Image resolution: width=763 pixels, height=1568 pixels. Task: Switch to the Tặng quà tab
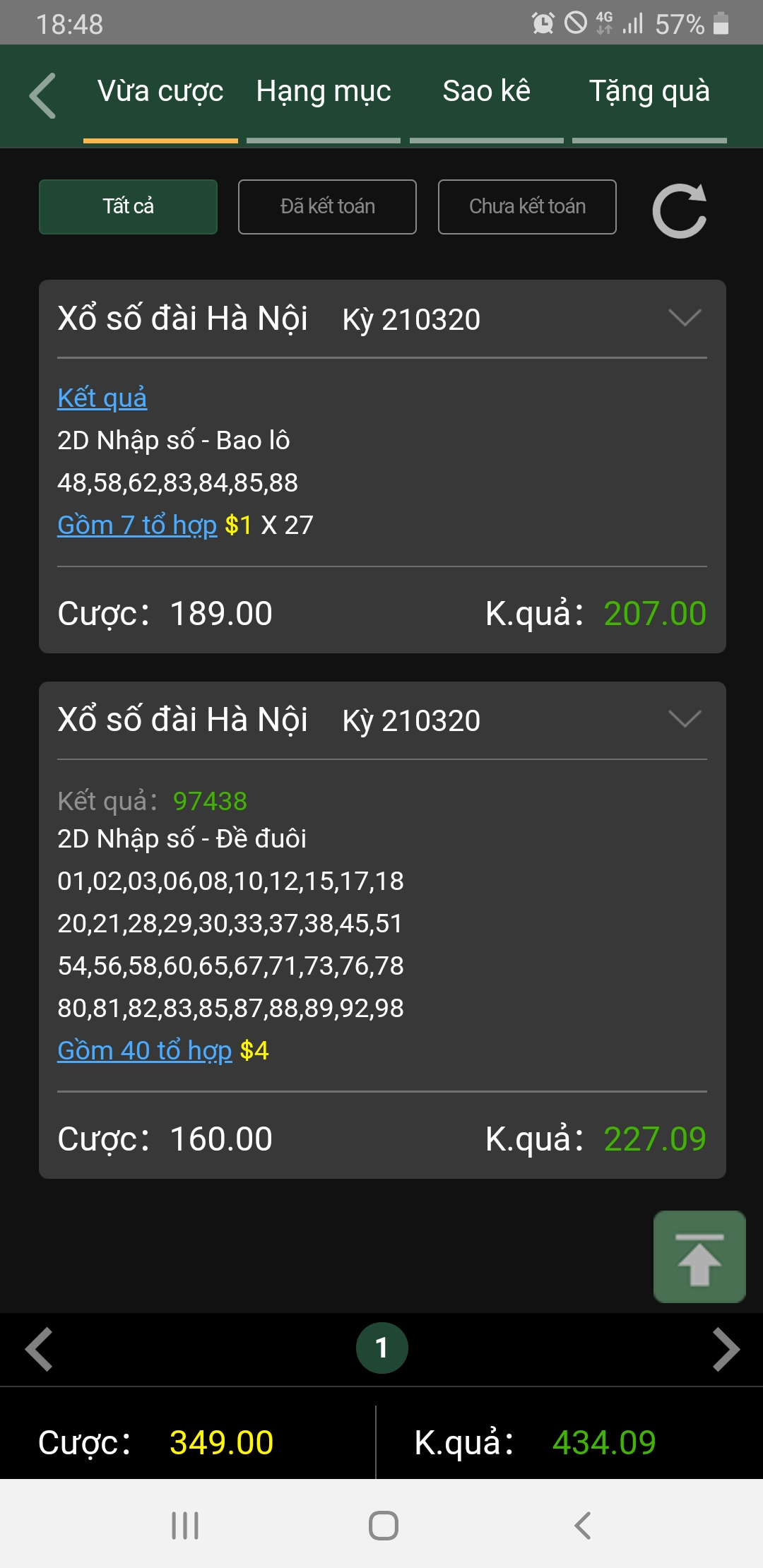tap(649, 92)
